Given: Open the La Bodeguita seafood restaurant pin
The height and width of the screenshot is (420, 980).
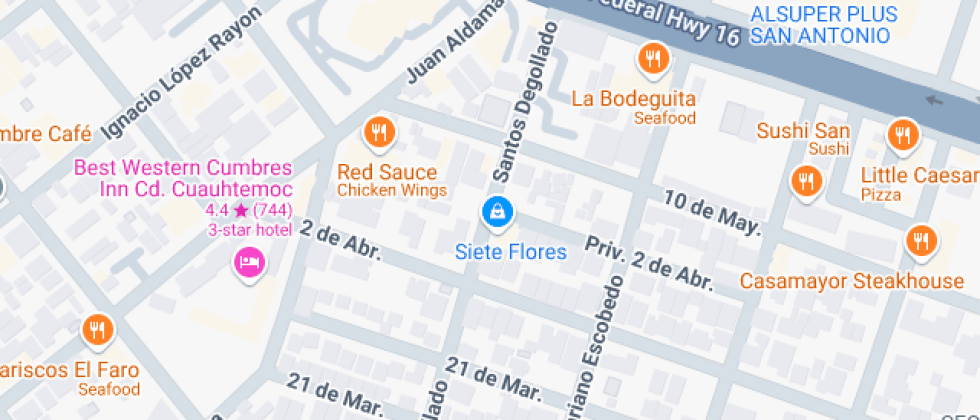Looking at the screenshot, I should point(653,59).
